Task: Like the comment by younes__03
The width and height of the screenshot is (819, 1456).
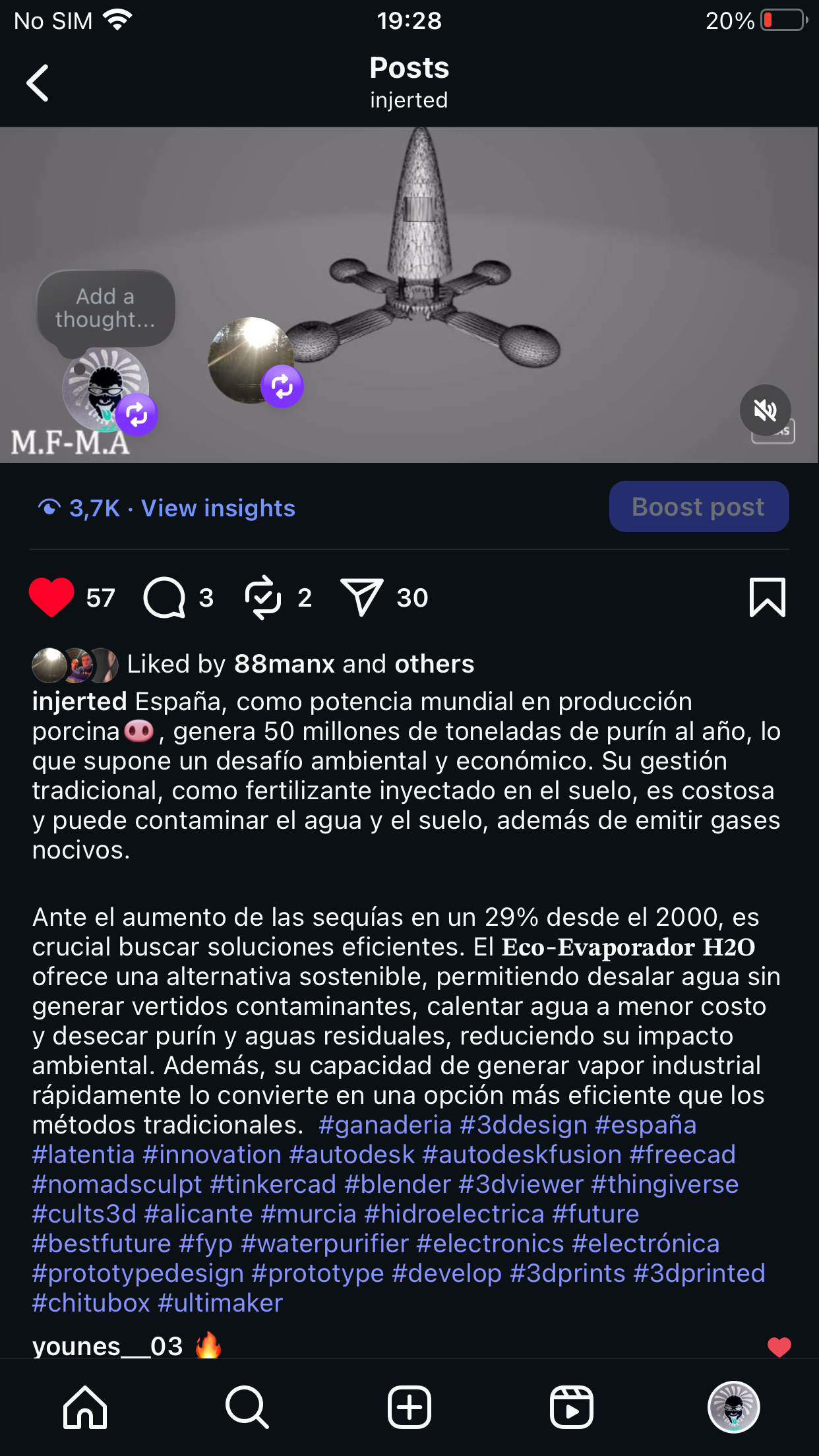Action: 779,1347
